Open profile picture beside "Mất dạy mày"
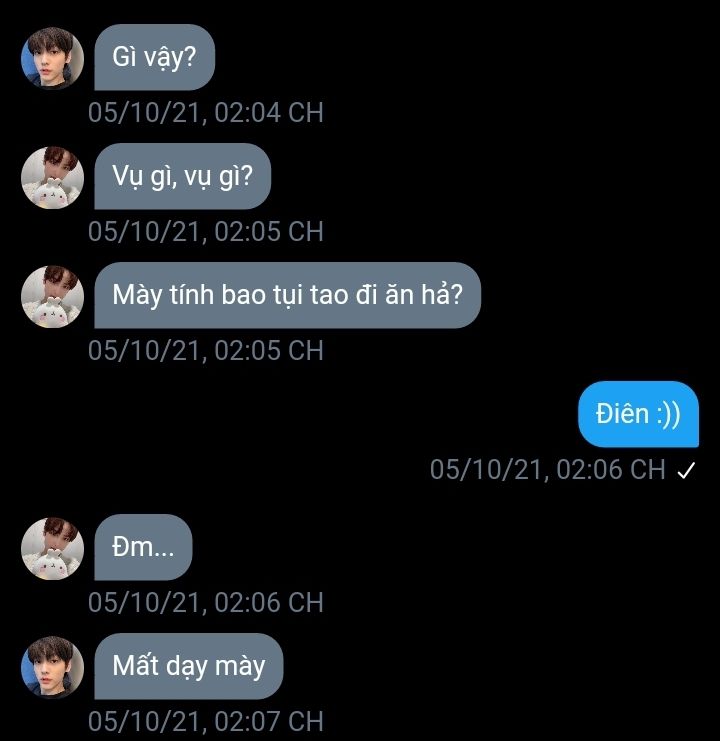The image size is (720, 741). pyautogui.click(x=52, y=667)
